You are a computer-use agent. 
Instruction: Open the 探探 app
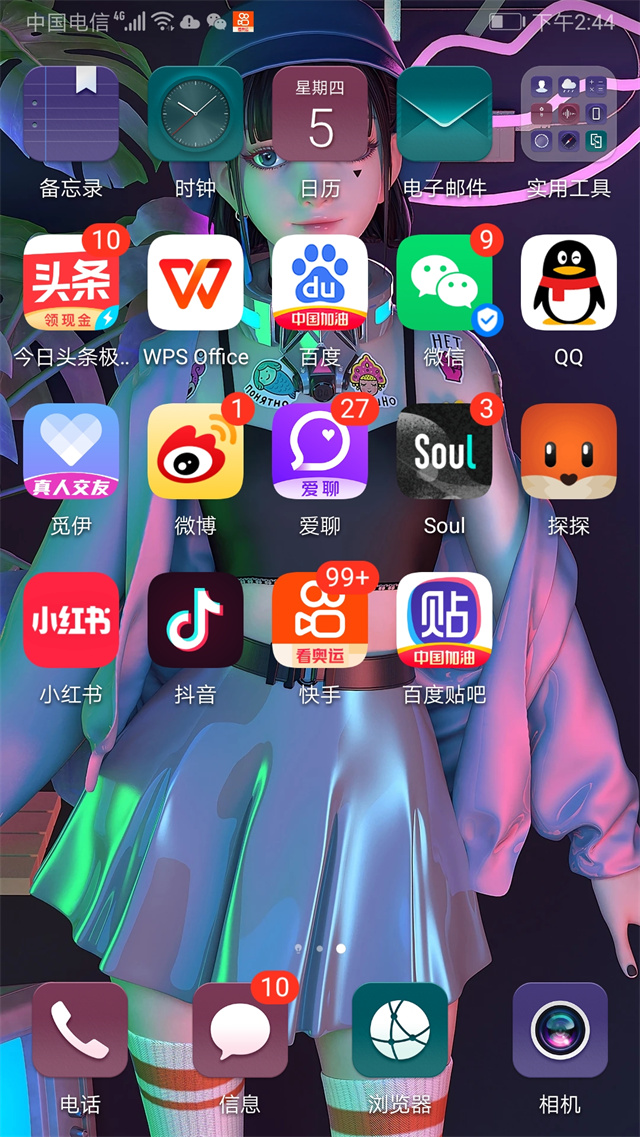click(568, 451)
